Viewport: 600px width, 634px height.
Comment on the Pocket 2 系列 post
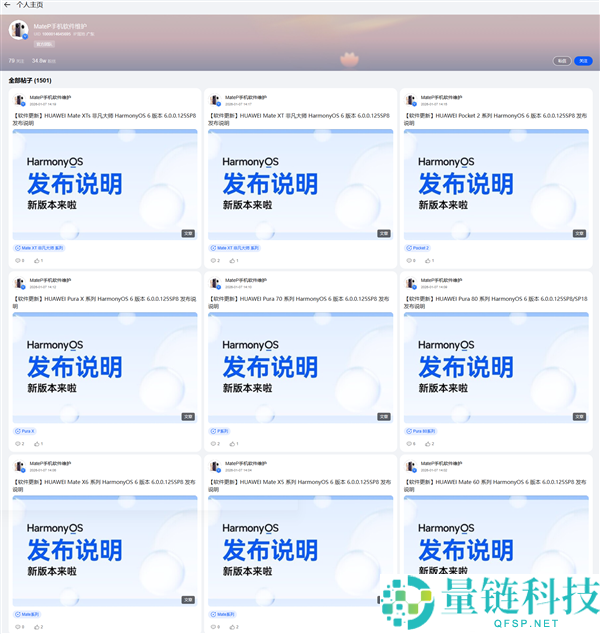[x=410, y=260]
